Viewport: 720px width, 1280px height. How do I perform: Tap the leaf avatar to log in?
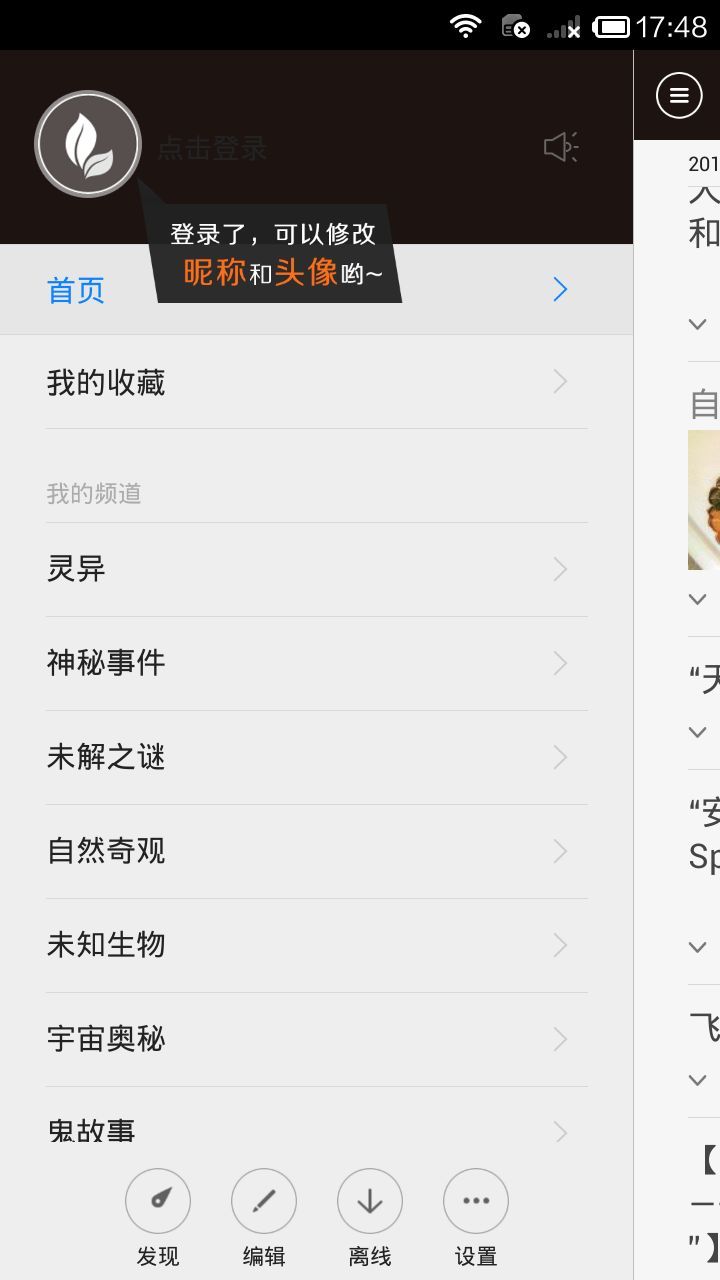click(88, 144)
